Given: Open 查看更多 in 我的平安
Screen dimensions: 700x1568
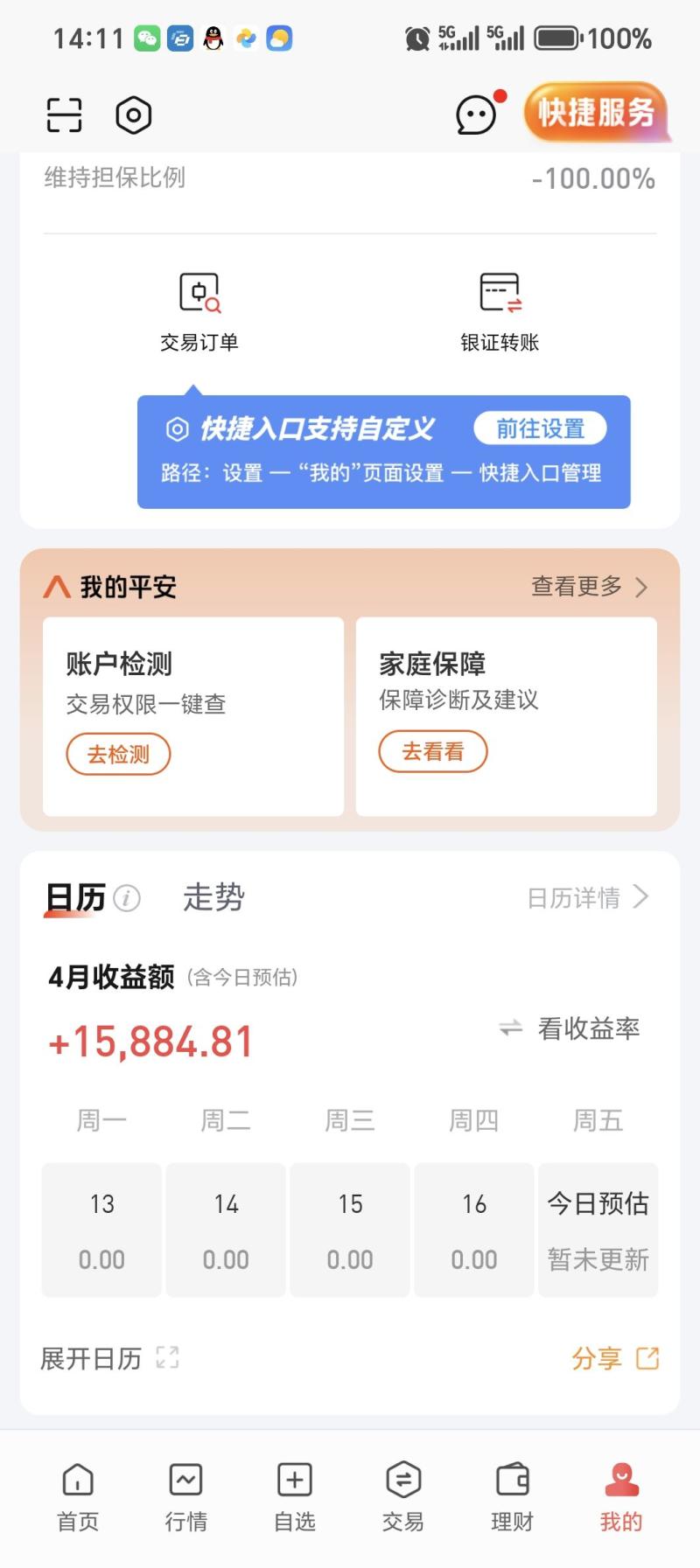Looking at the screenshot, I should tap(589, 586).
